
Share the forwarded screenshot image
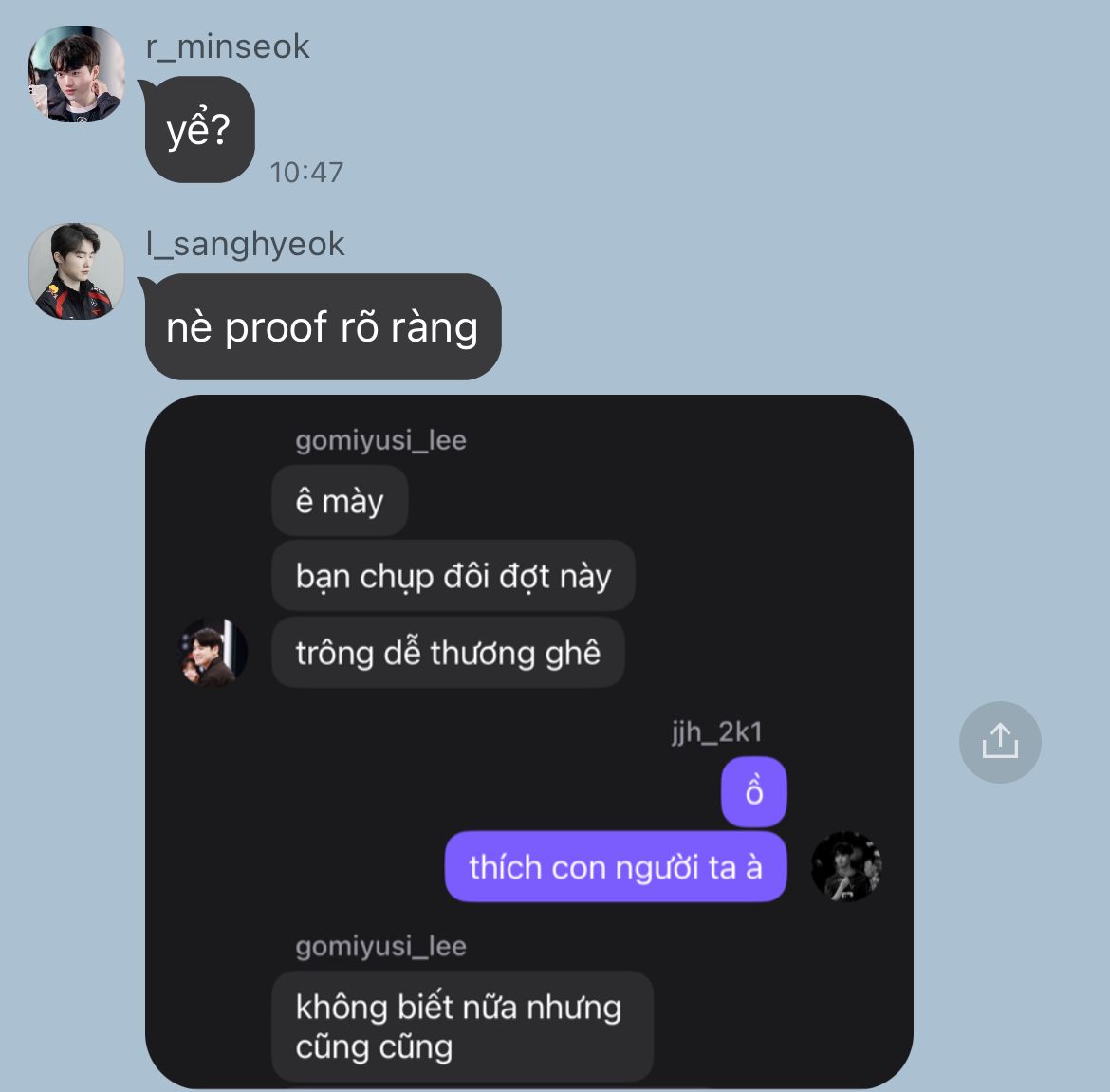coord(1000,742)
